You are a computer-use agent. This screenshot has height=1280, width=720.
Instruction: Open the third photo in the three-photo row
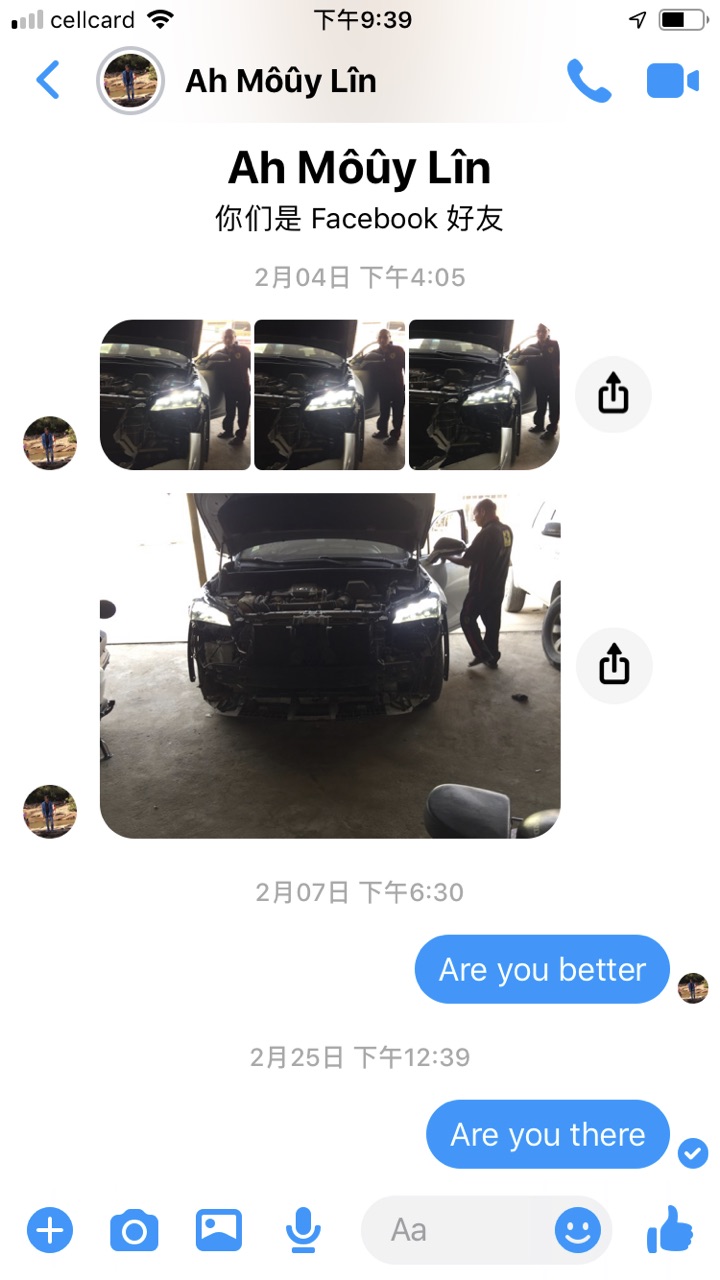pos(484,395)
